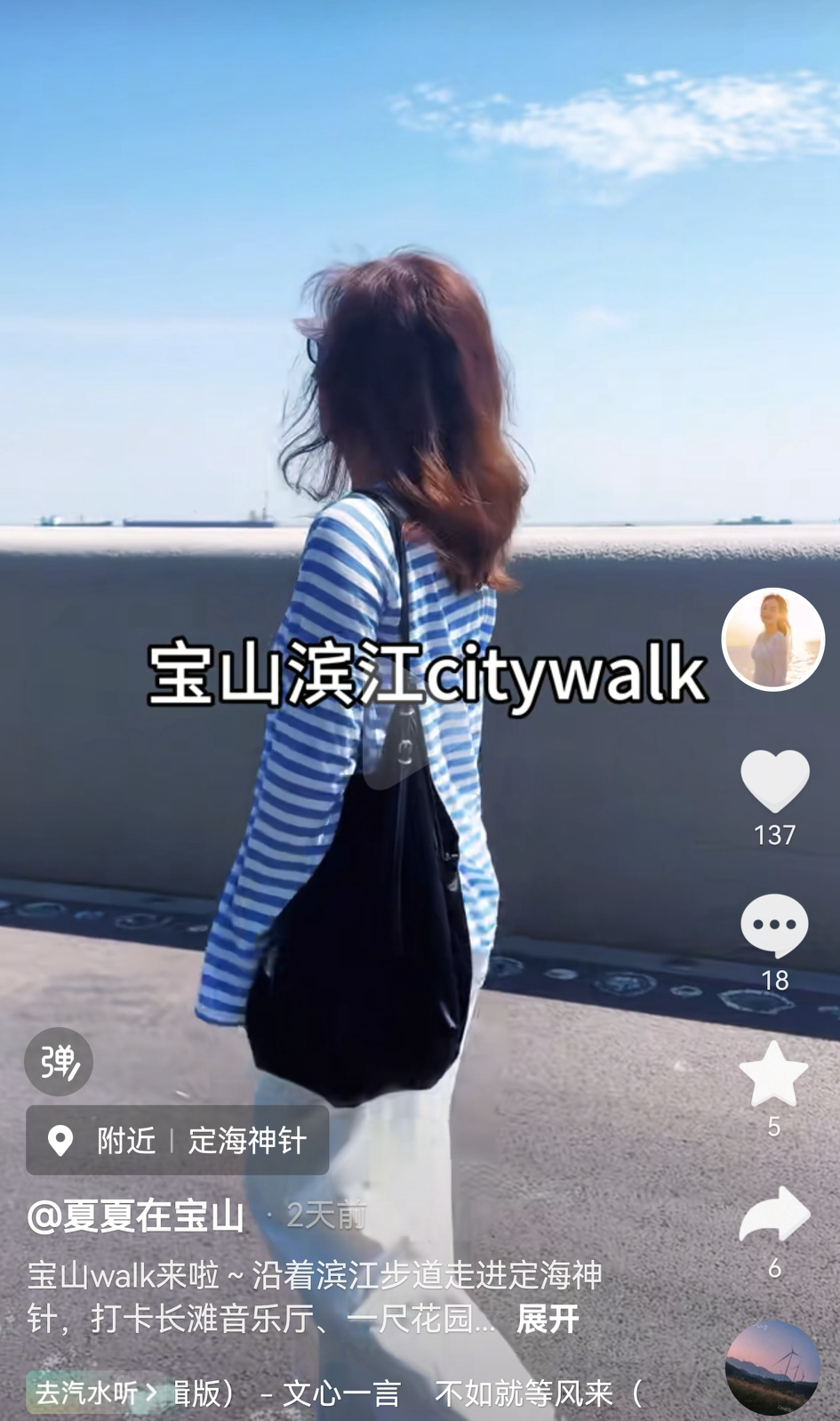Image resolution: width=840 pixels, height=1421 pixels.
Task: Like this video with the heart
Action: (x=775, y=781)
